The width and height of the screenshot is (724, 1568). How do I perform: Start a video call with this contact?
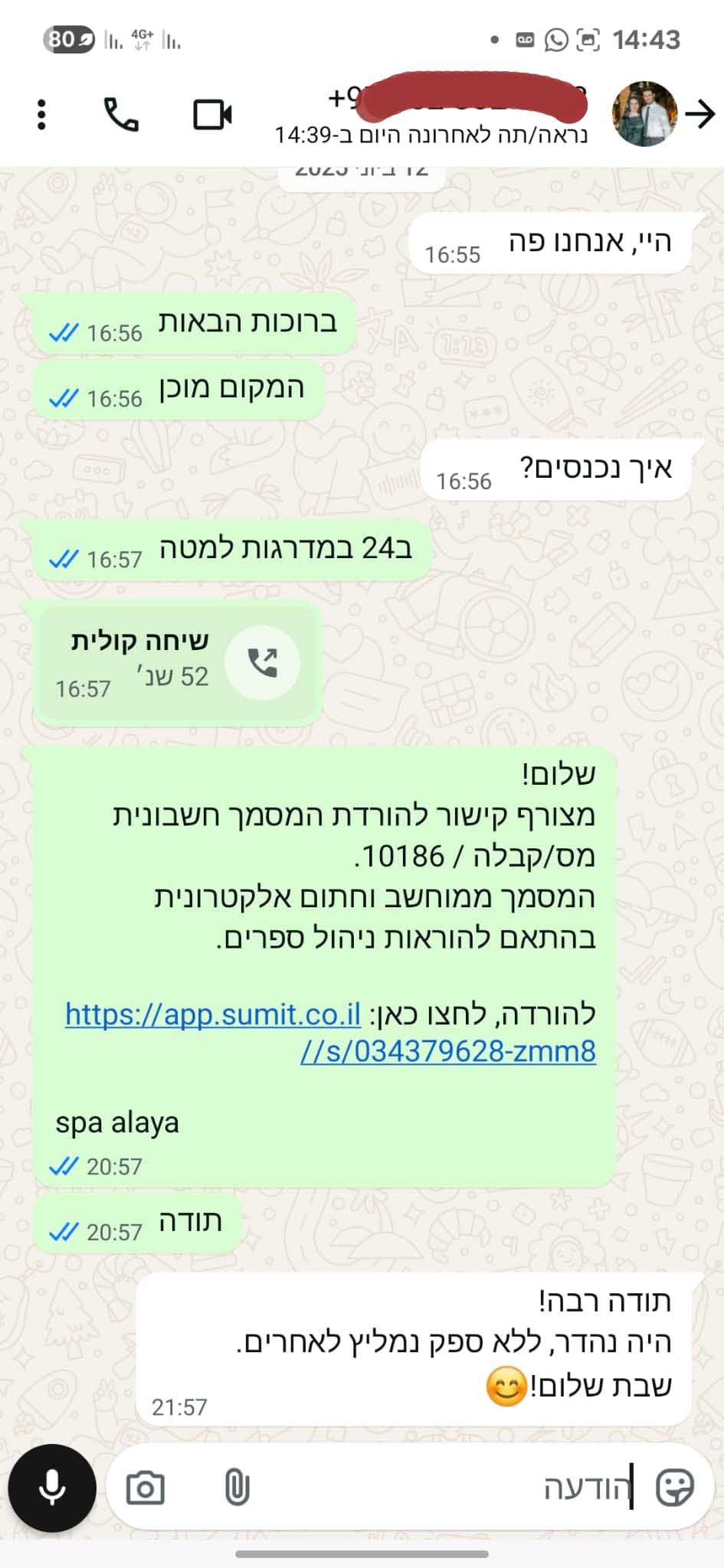[x=212, y=115]
